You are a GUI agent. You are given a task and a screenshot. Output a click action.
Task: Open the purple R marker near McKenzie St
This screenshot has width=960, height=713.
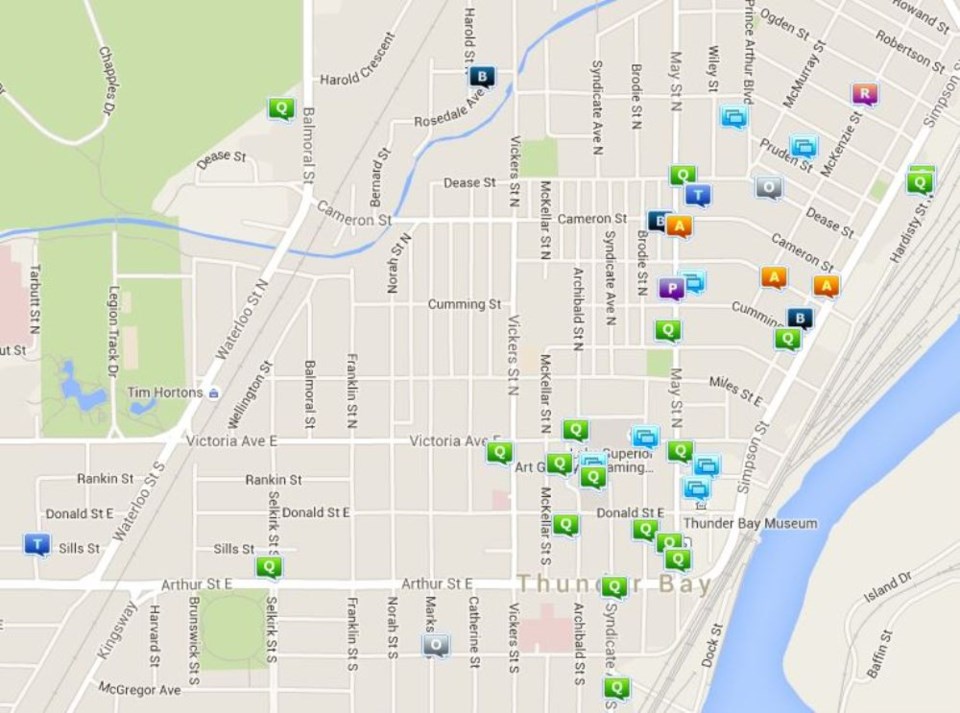point(865,94)
